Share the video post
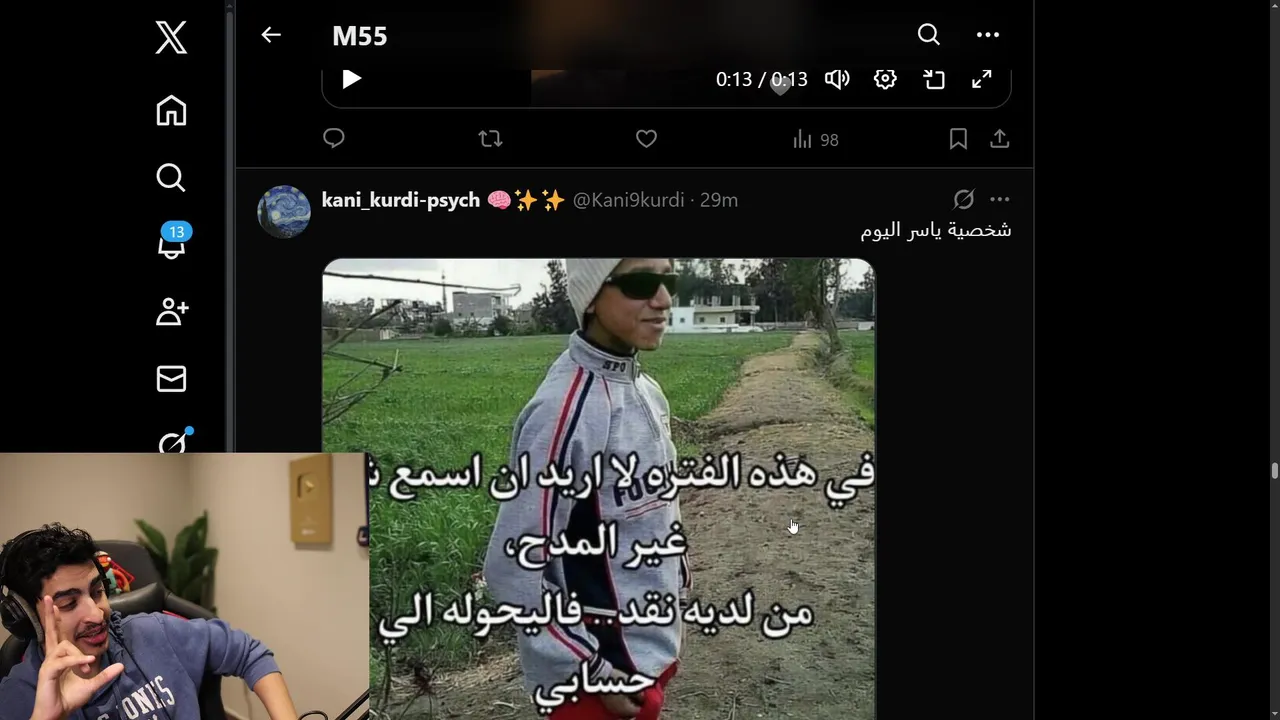The width and height of the screenshot is (1280, 720). coord(999,139)
